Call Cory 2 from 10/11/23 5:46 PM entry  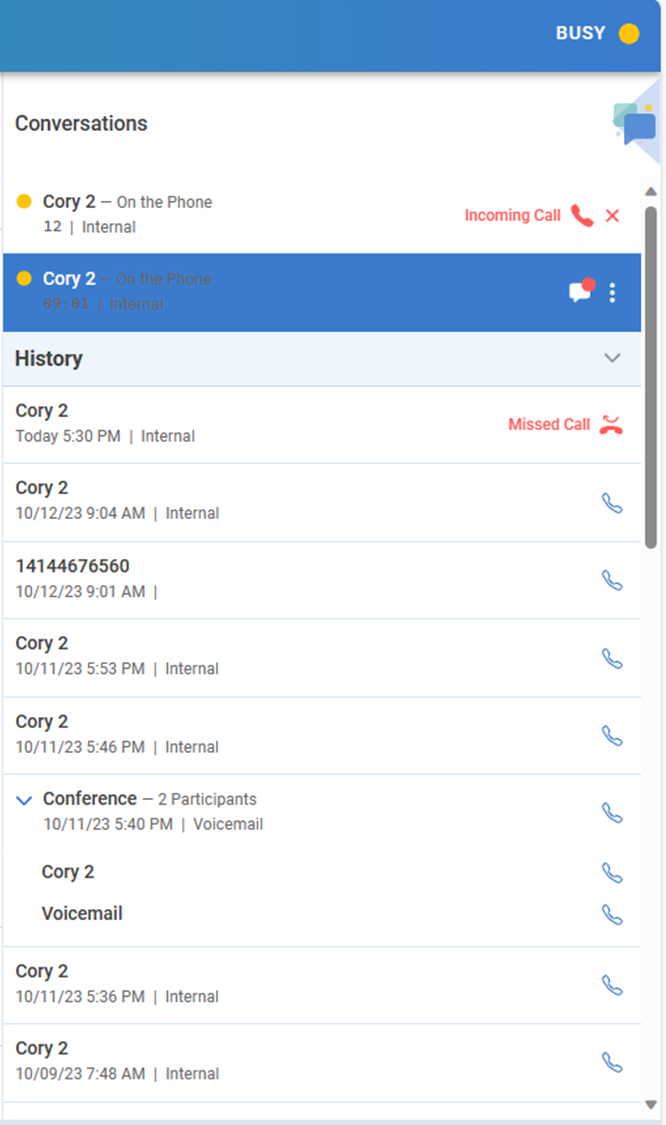[612, 735]
